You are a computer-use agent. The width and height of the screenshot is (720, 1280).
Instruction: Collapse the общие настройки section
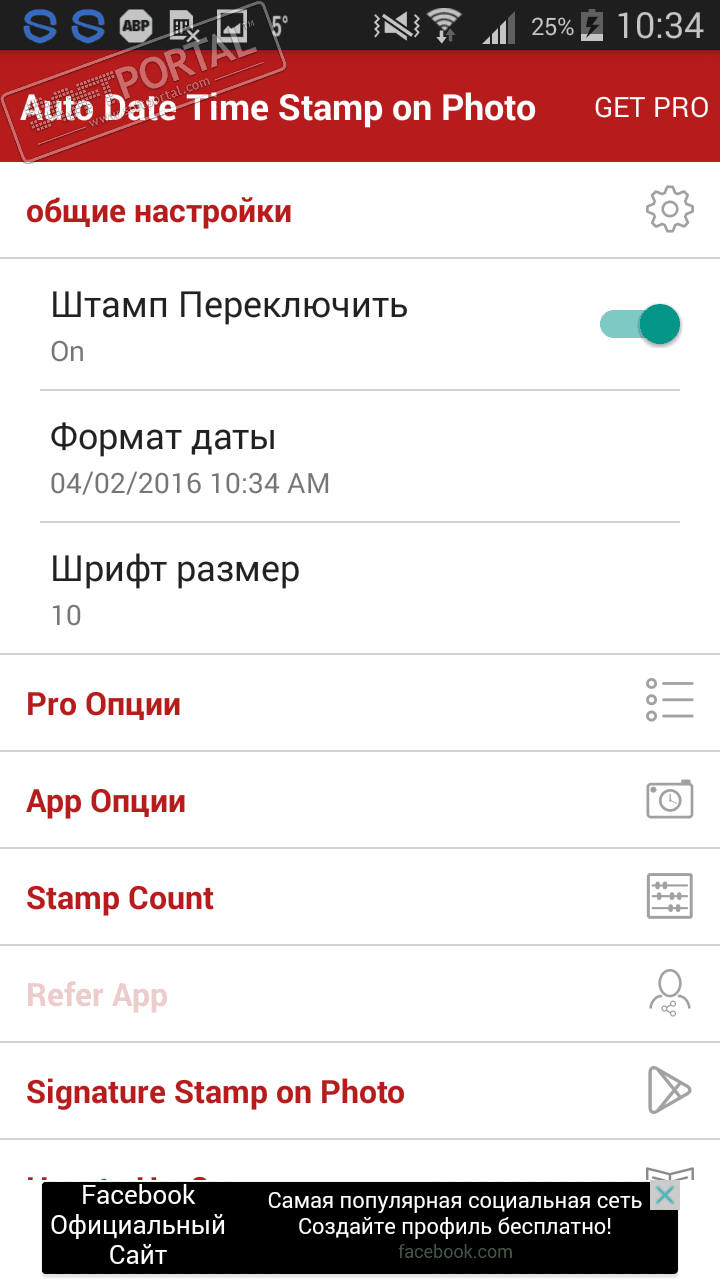[360, 211]
